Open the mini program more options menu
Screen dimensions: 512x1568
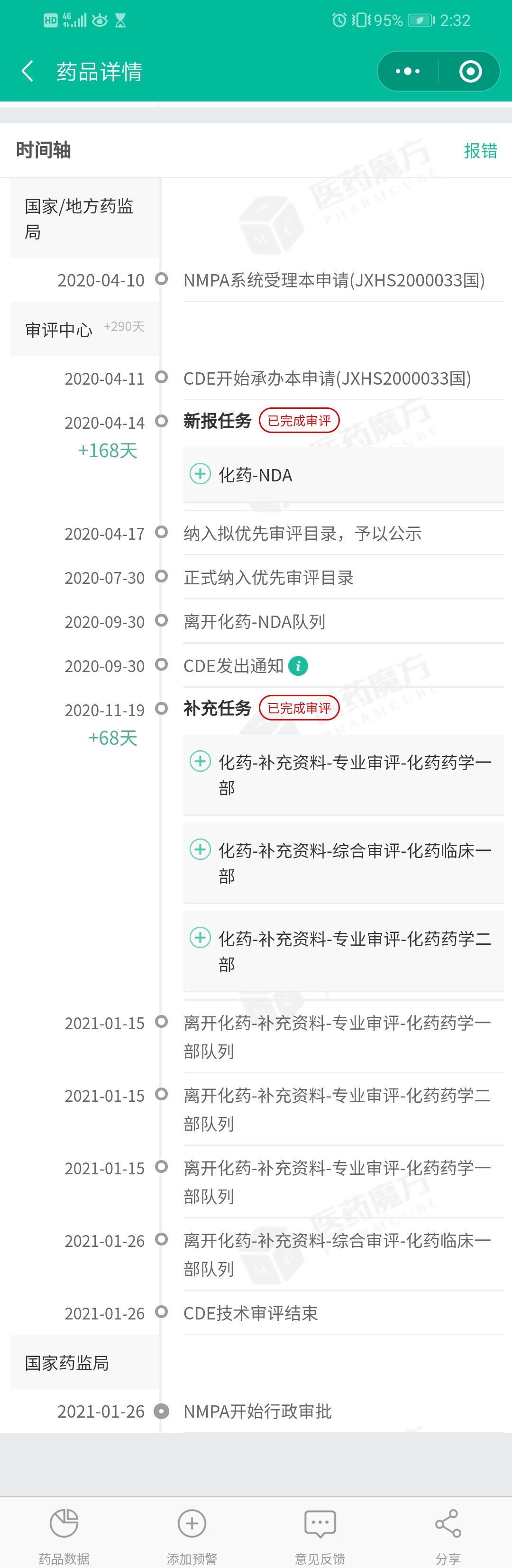click(x=407, y=71)
